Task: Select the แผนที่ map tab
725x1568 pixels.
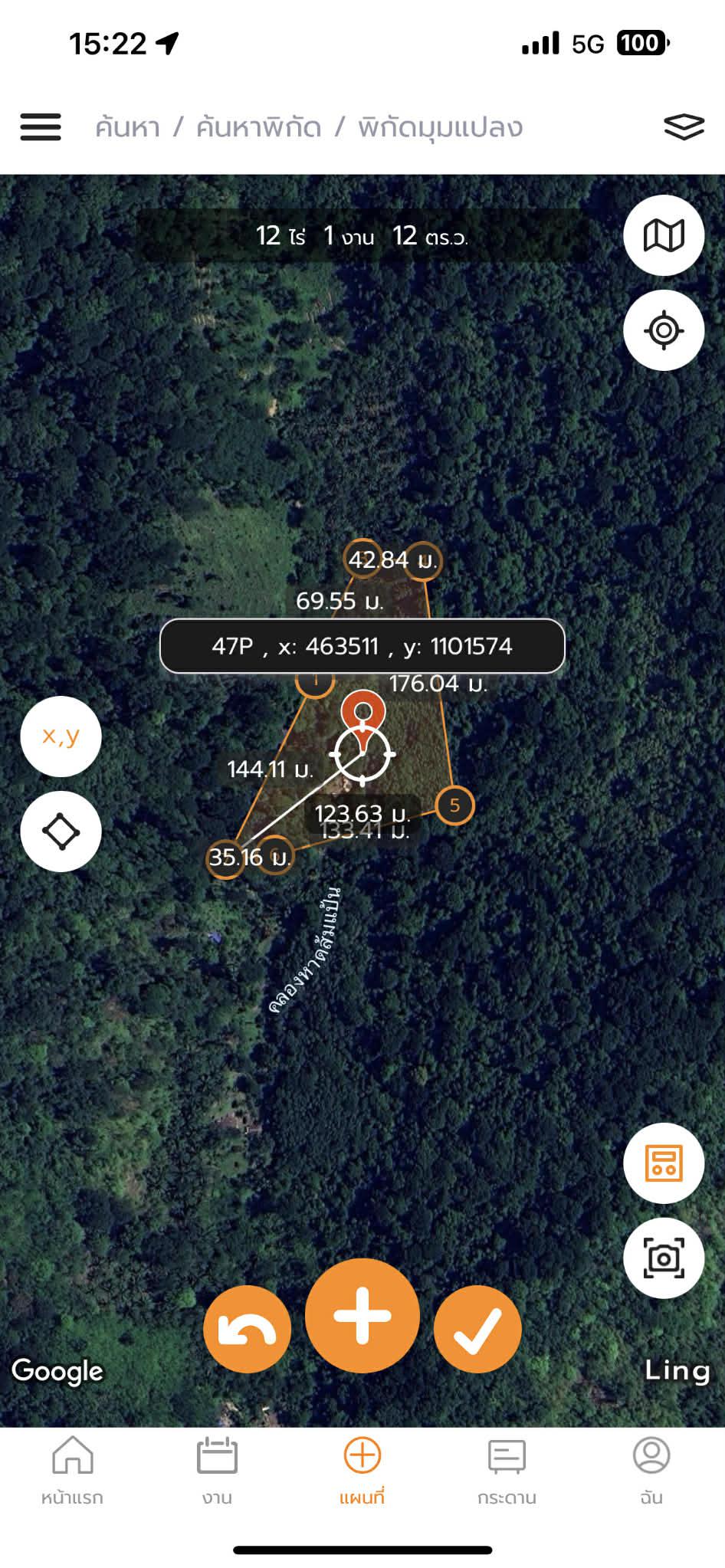Action: click(362, 1471)
